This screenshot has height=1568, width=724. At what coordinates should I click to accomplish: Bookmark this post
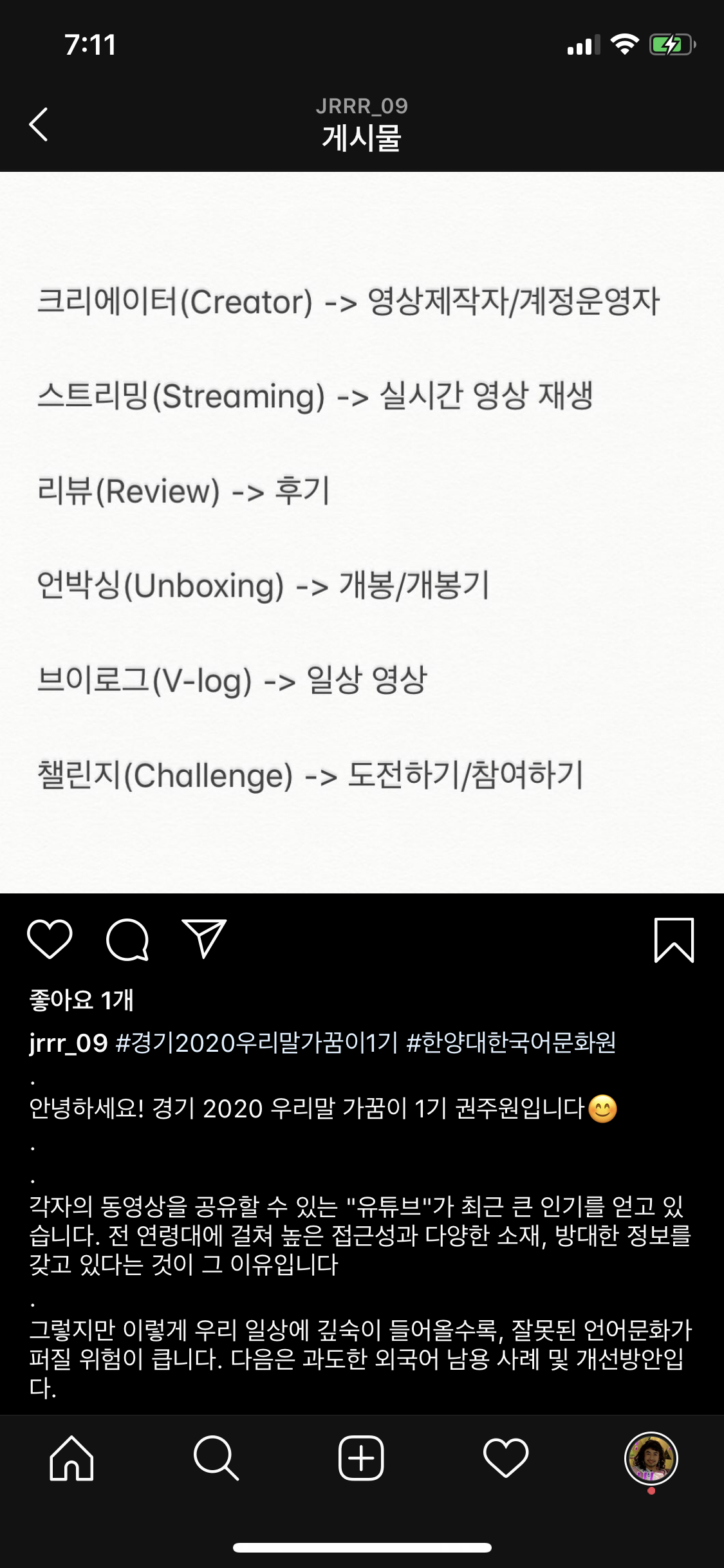[674, 940]
